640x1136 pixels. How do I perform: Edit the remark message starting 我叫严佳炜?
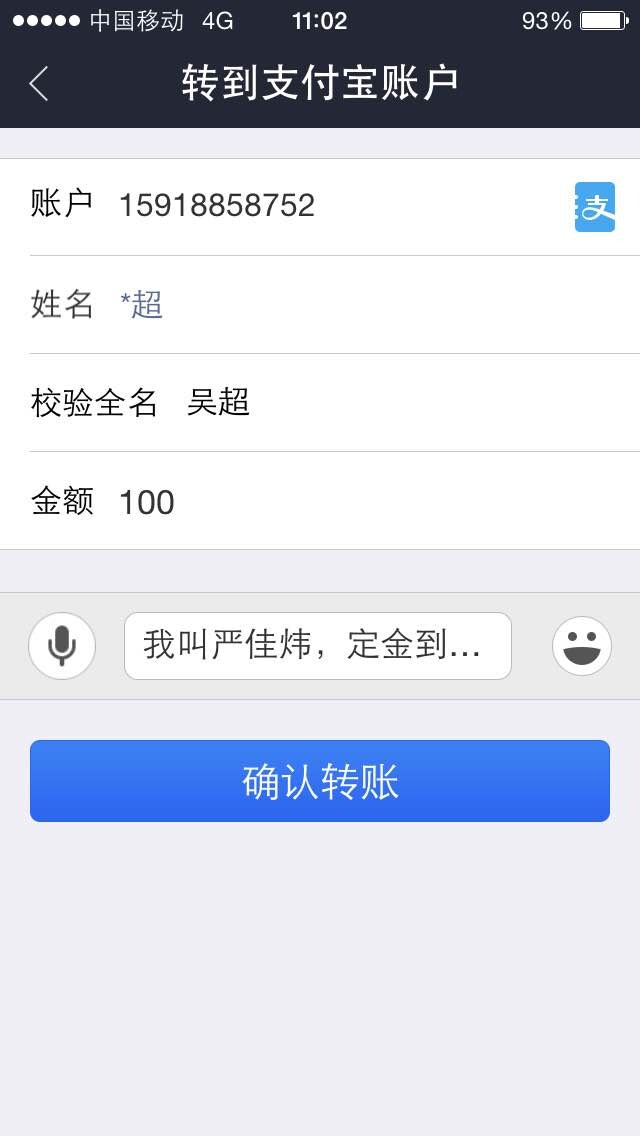click(317, 646)
